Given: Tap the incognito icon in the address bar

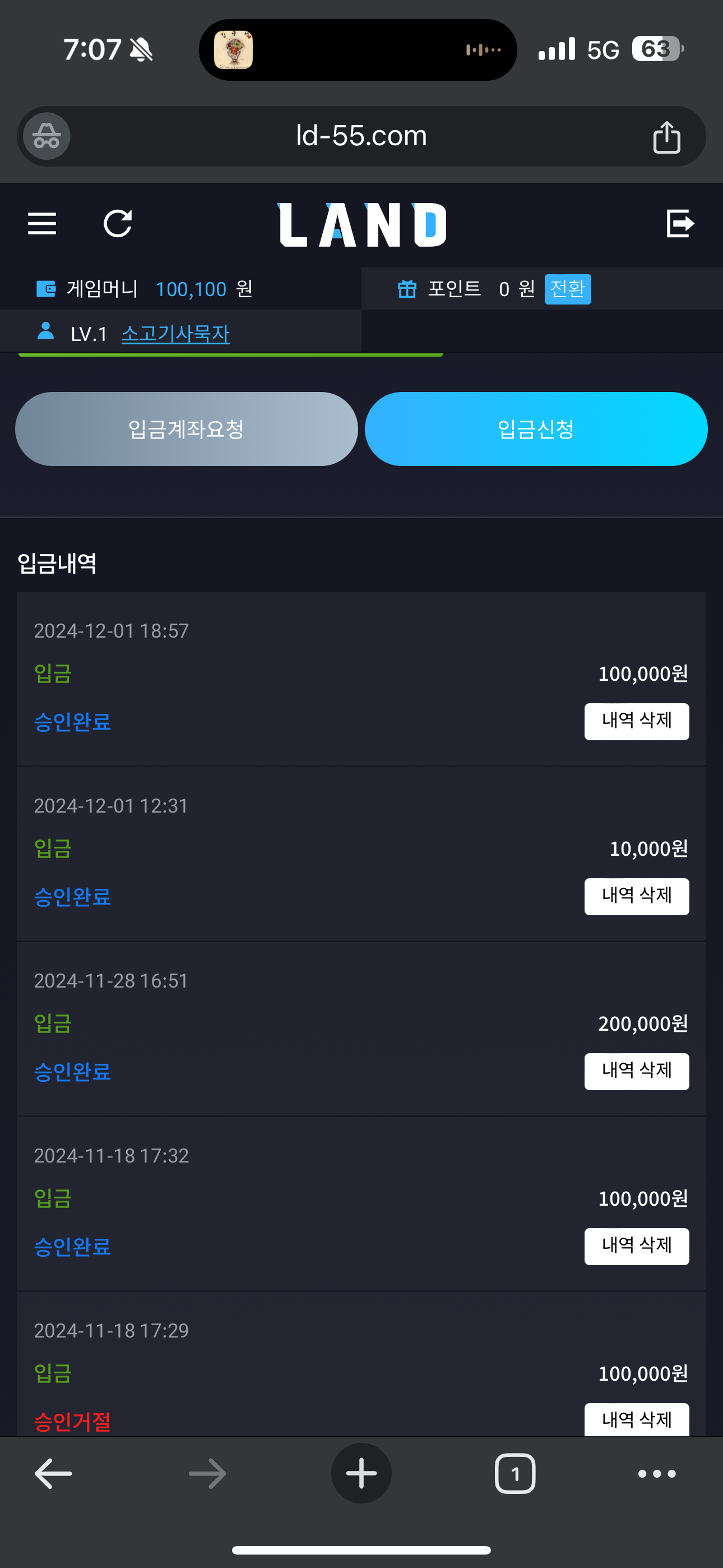Looking at the screenshot, I should pyautogui.click(x=47, y=136).
